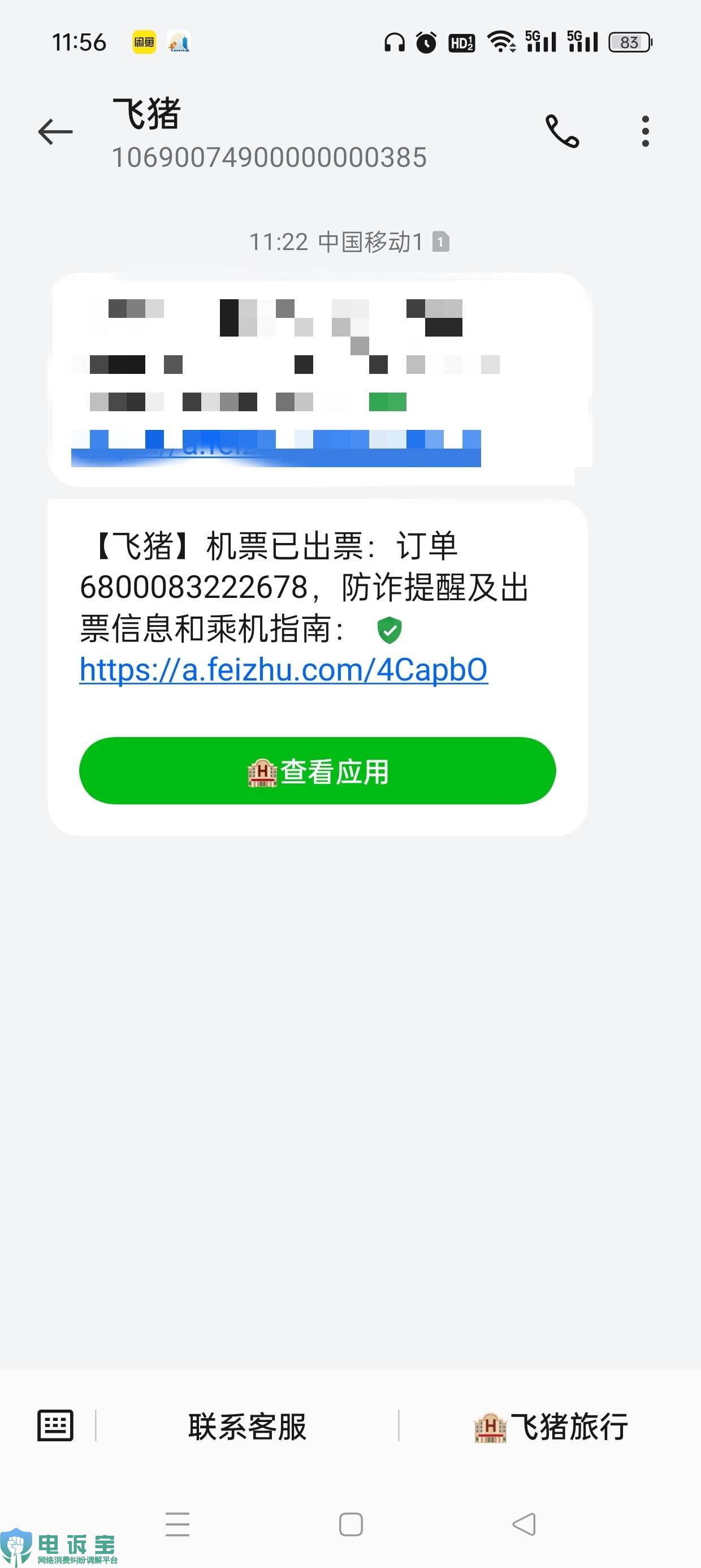Screen dimensions: 701x1568
Task: Go to the system home screen
Action: pos(350,1524)
